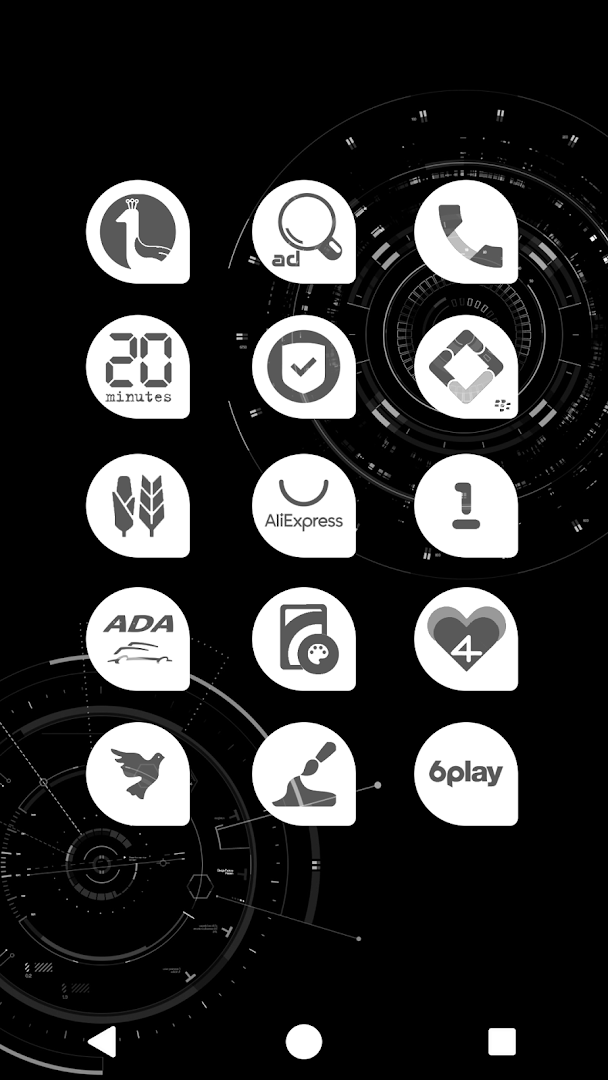
Task: Open the 6play streaming app
Action: [x=466, y=773]
